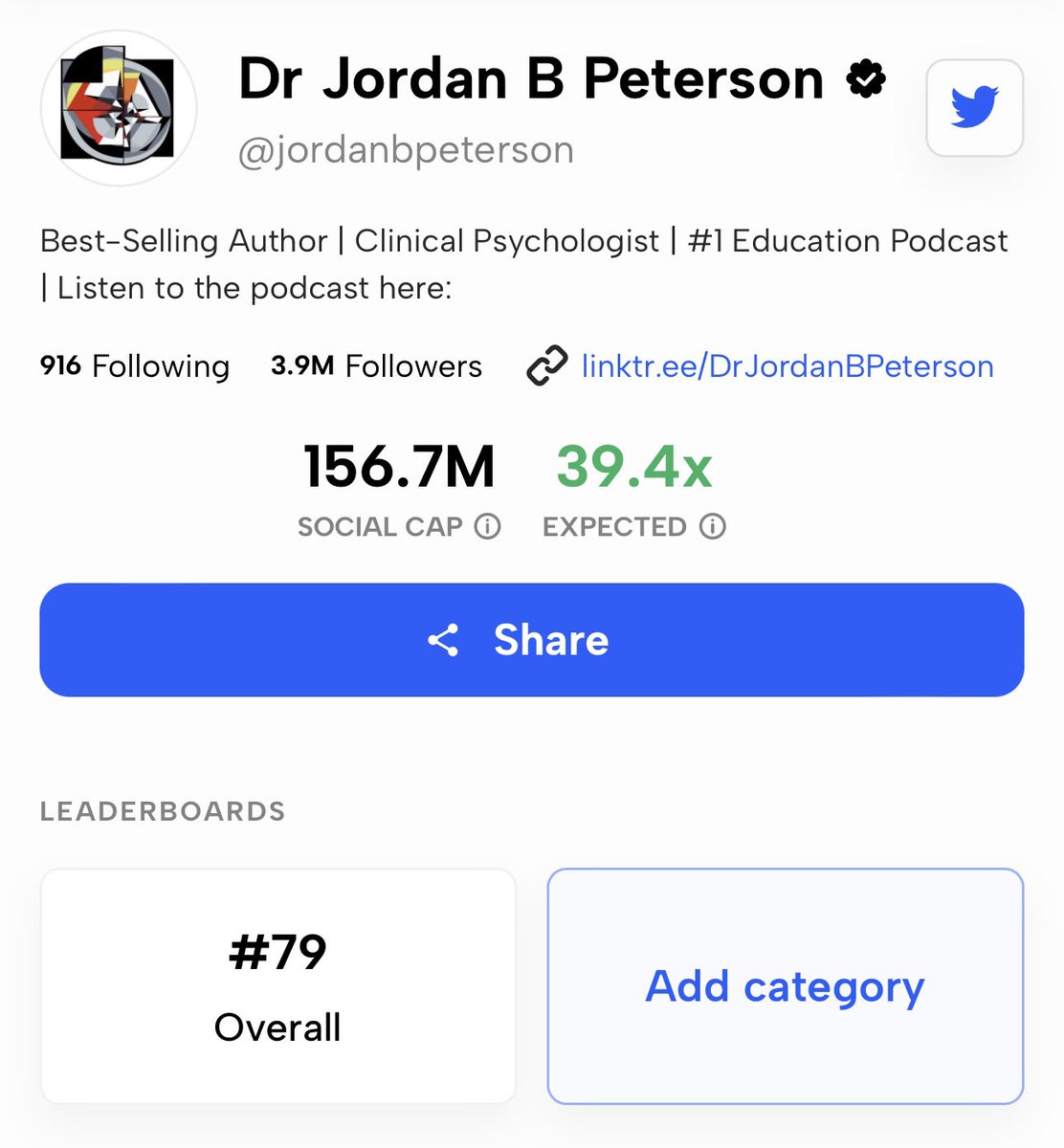Screen dimensions: 1064x1148
Task: Open the Twitter profile button
Action: coord(974,107)
